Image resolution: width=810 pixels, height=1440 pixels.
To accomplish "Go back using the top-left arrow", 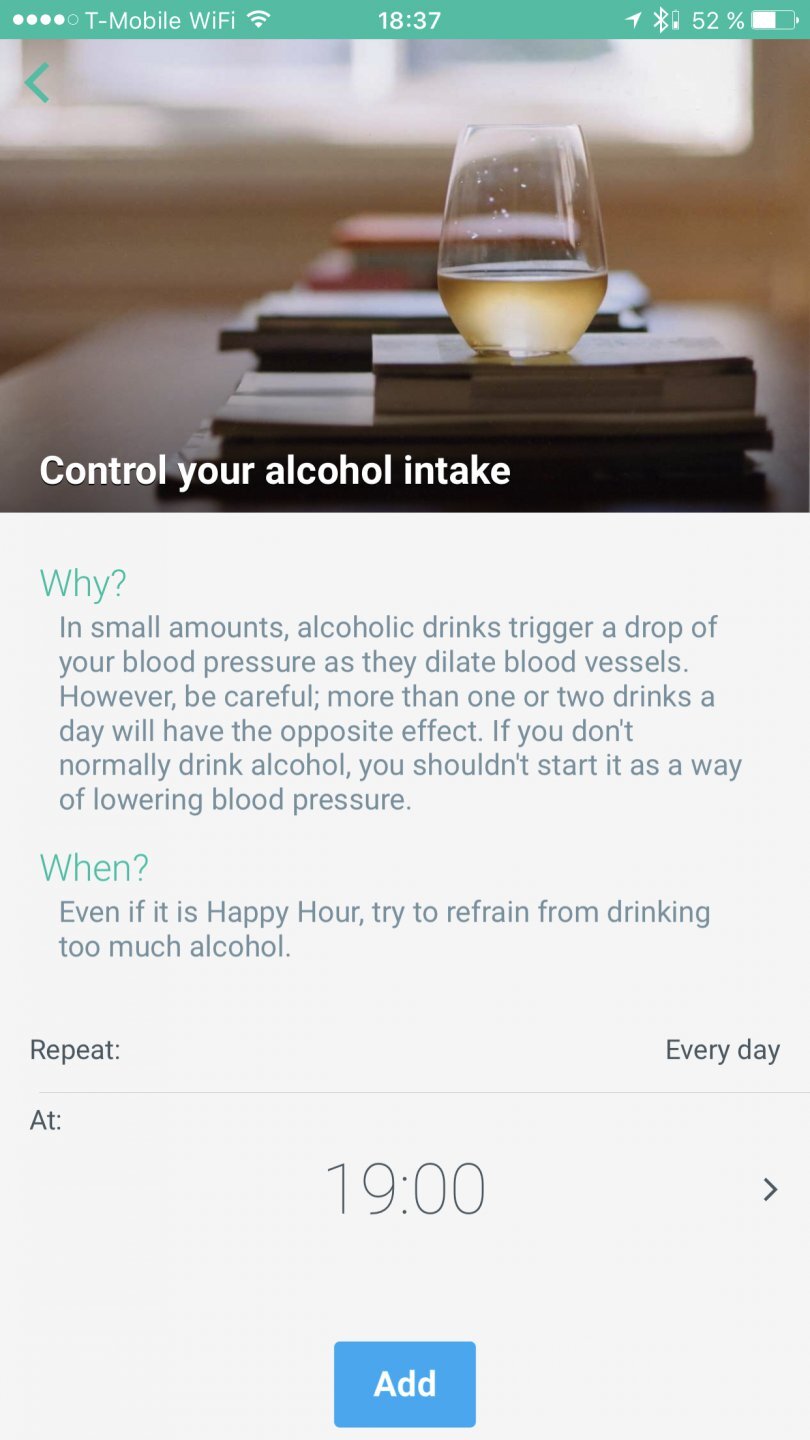I will (x=37, y=83).
